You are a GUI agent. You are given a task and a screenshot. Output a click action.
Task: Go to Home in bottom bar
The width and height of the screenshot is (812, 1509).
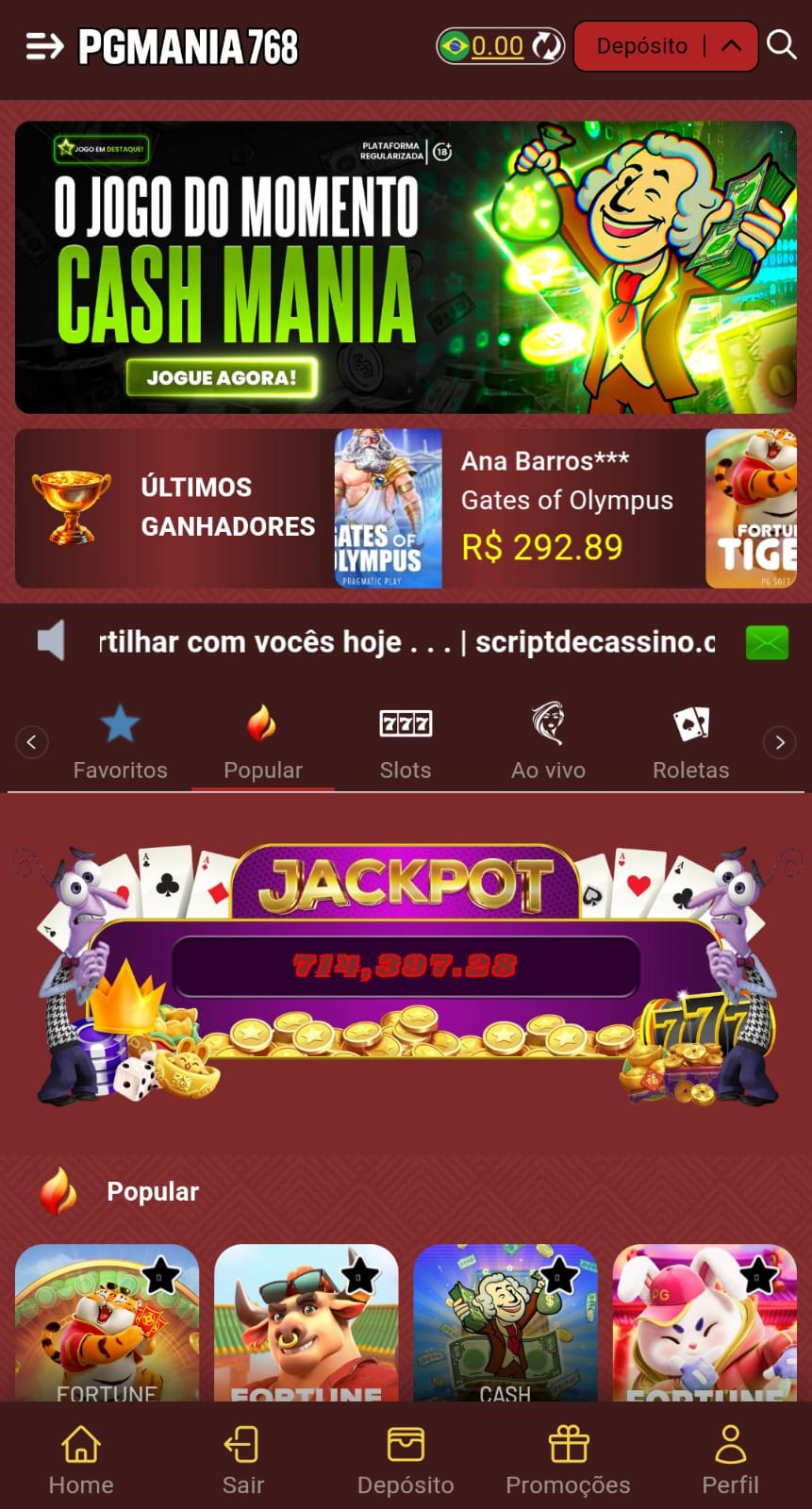coord(81,1460)
